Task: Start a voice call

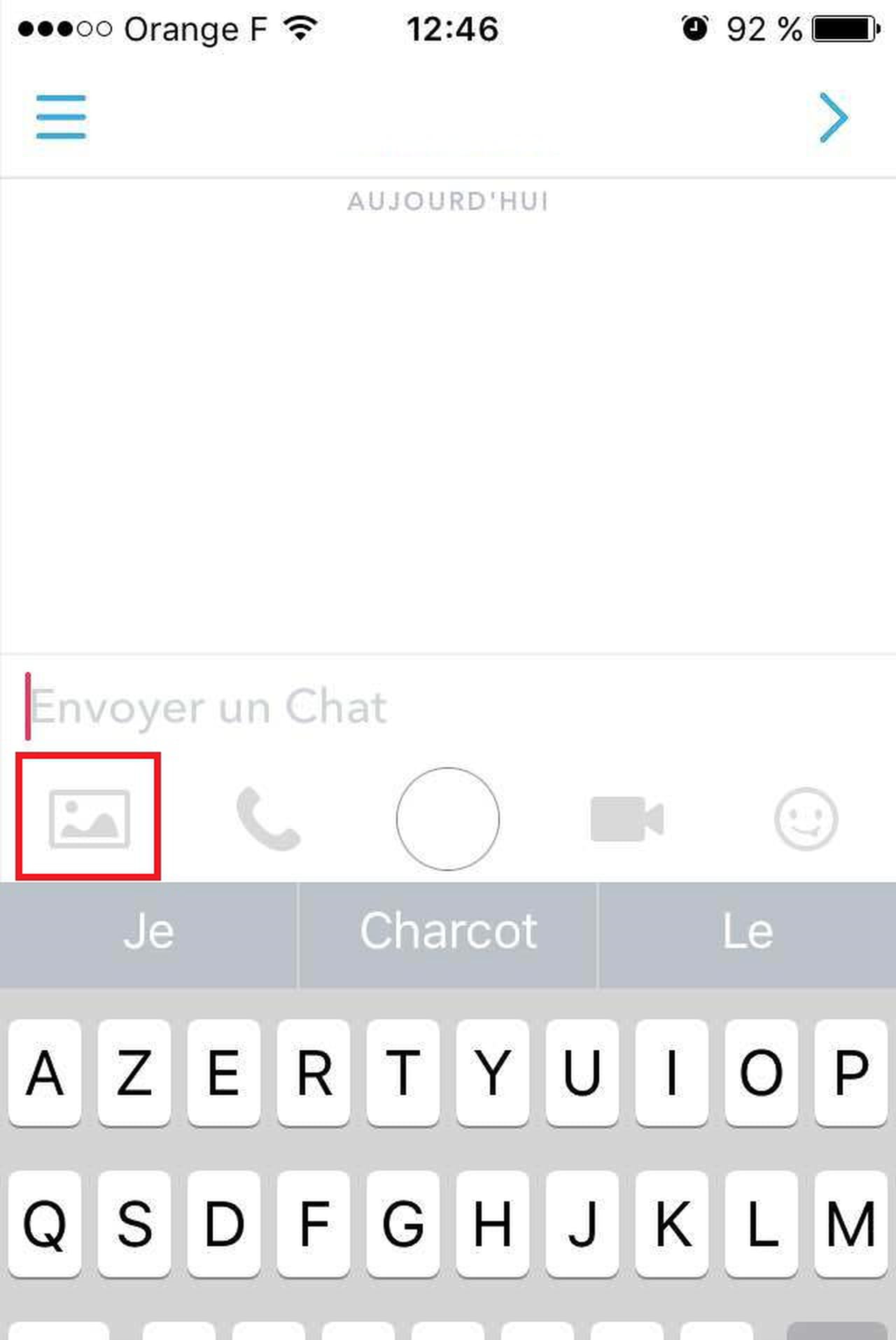Action: (x=268, y=818)
